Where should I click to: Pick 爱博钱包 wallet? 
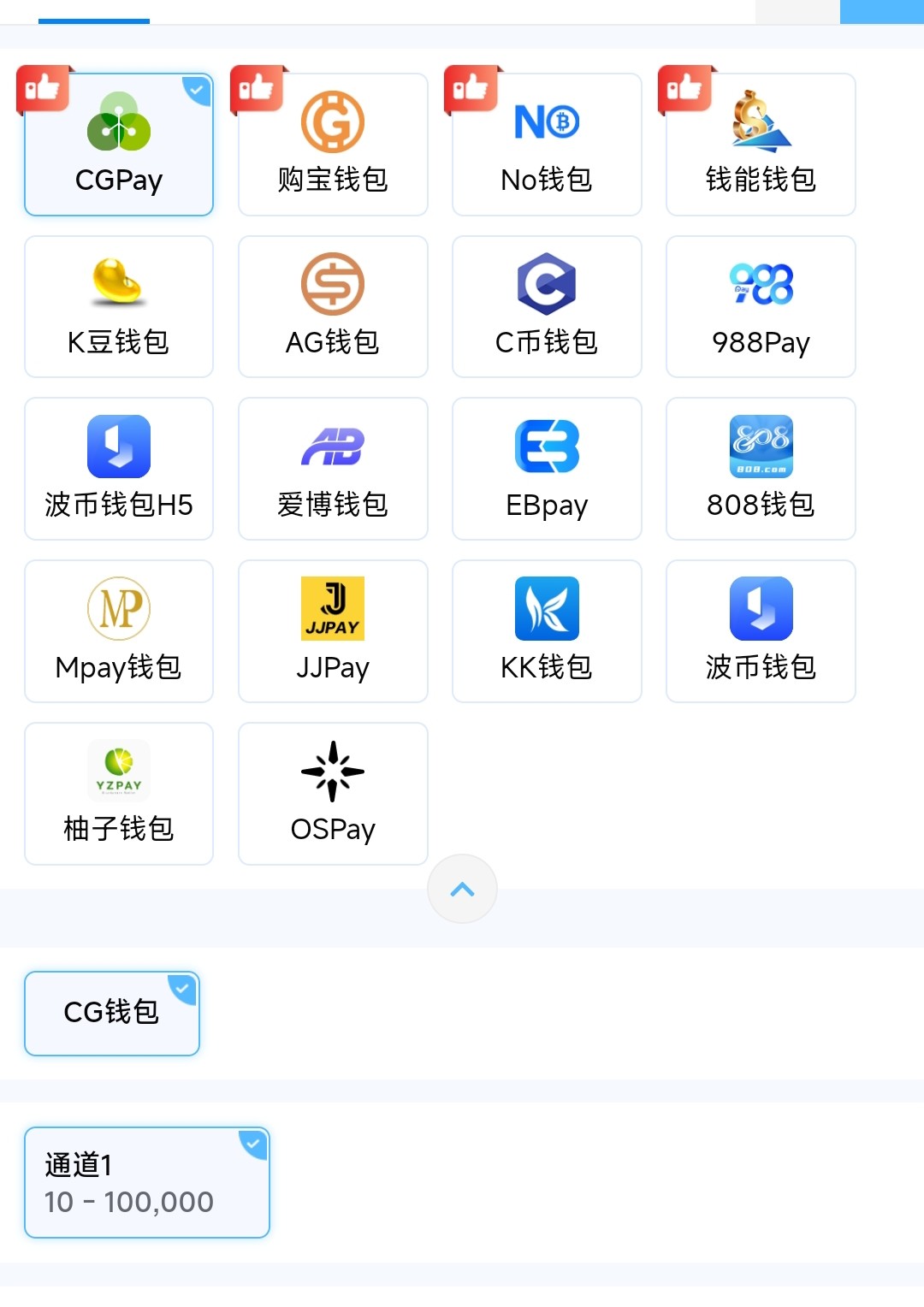click(x=333, y=469)
